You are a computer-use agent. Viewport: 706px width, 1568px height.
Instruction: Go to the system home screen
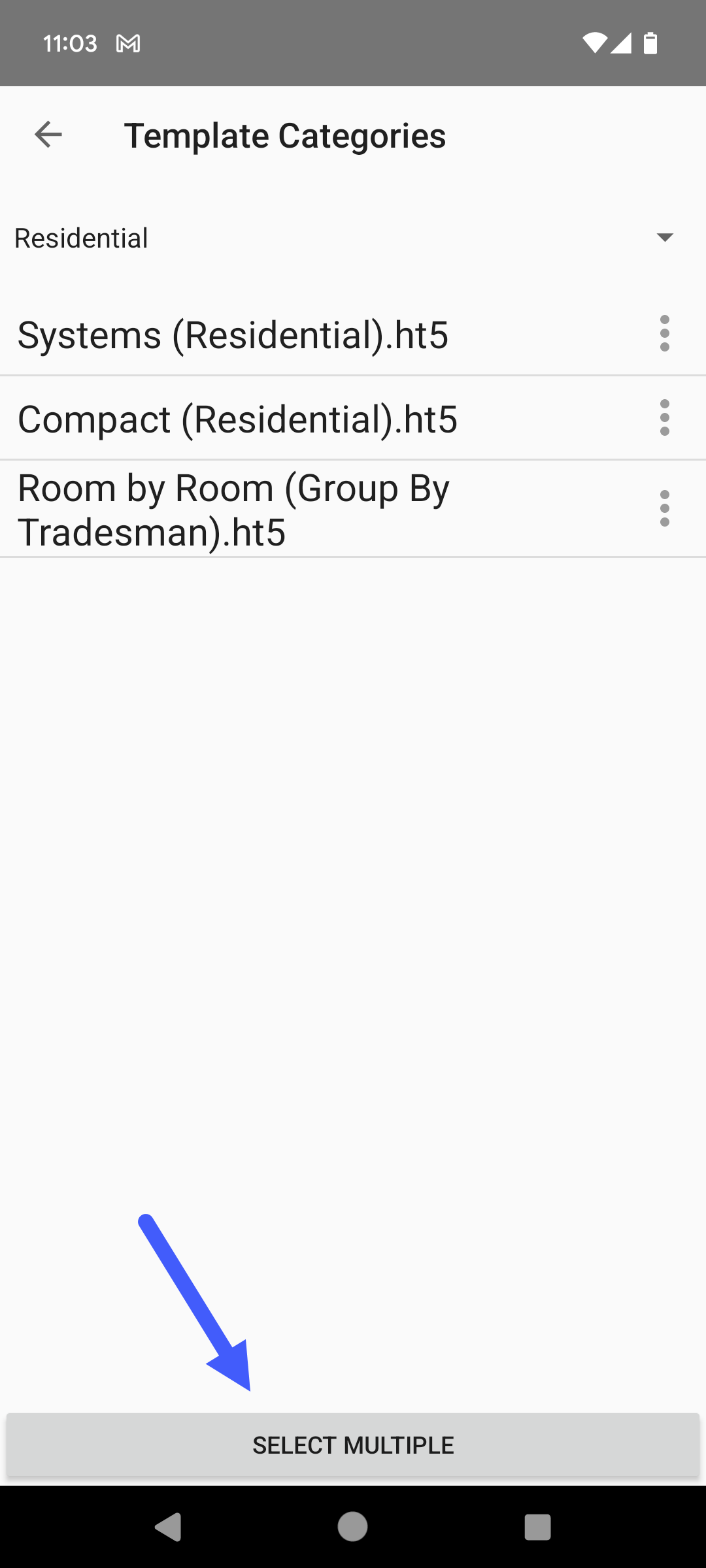click(x=352, y=1527)
